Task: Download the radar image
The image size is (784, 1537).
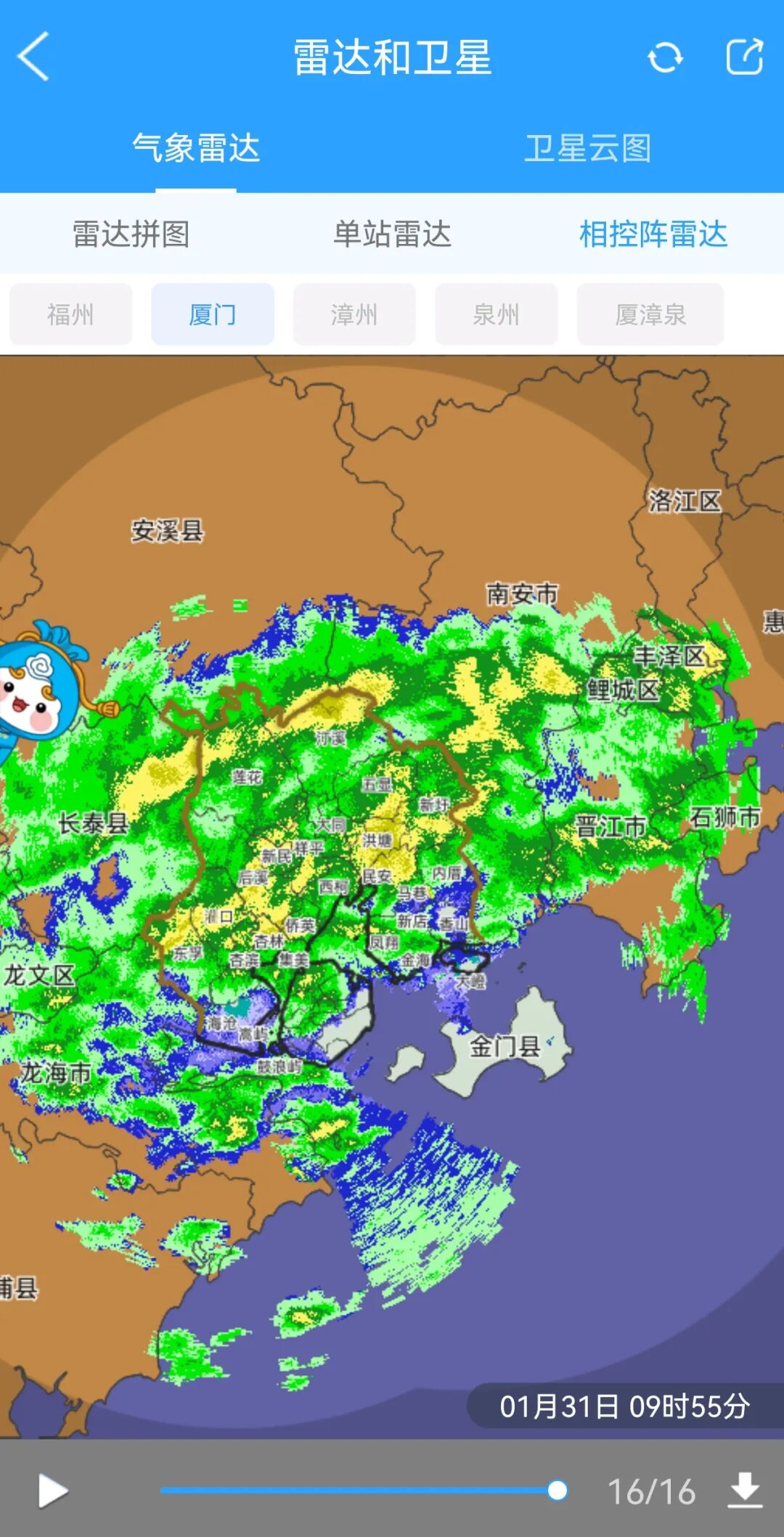Action: 745,1491
